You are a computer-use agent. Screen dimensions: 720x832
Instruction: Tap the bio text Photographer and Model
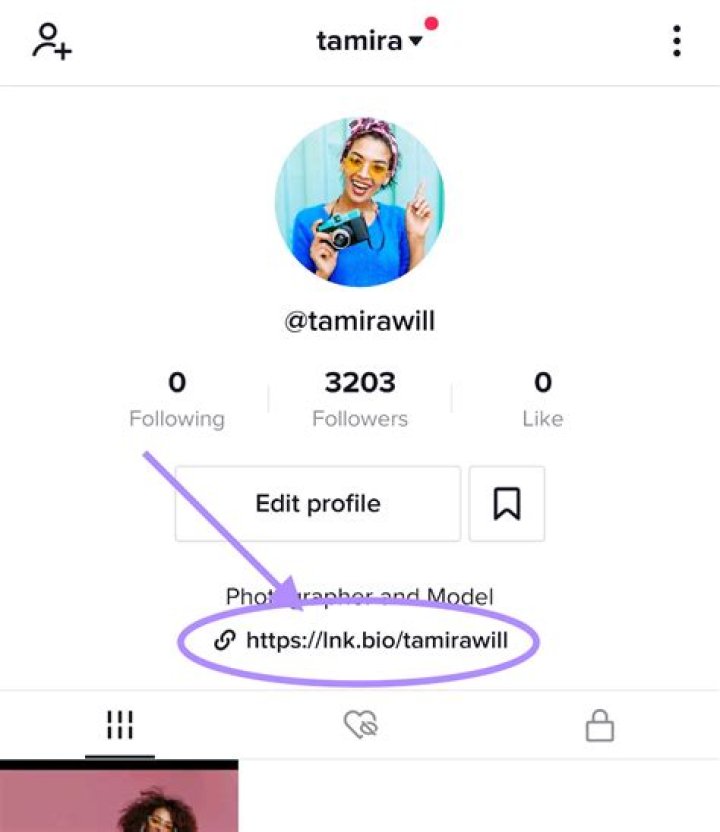coord(360,596)
